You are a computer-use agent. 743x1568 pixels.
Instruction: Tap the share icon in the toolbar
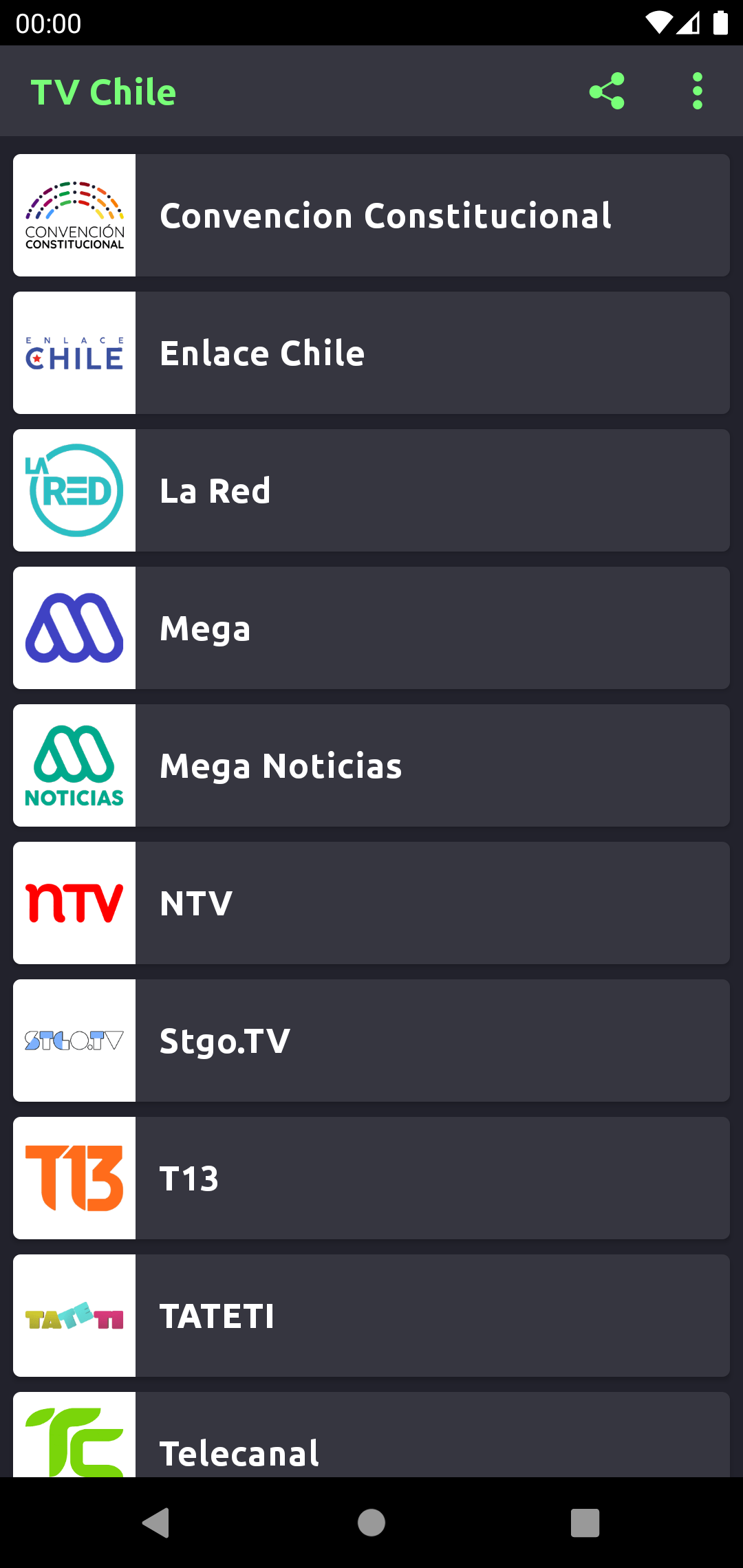point(608,90)
